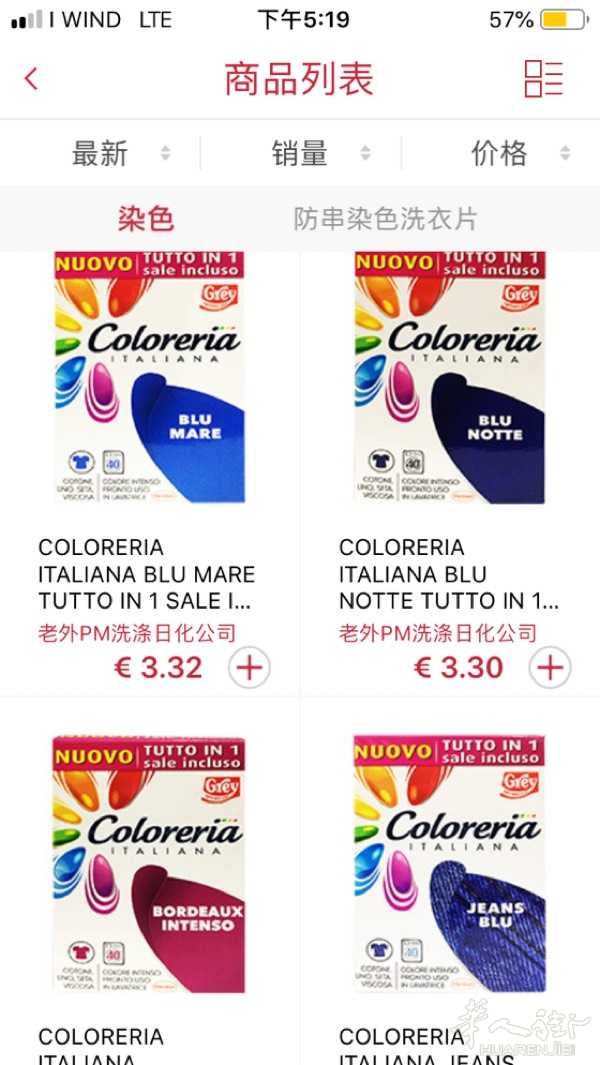Sort products by 价格

[499, 154]
